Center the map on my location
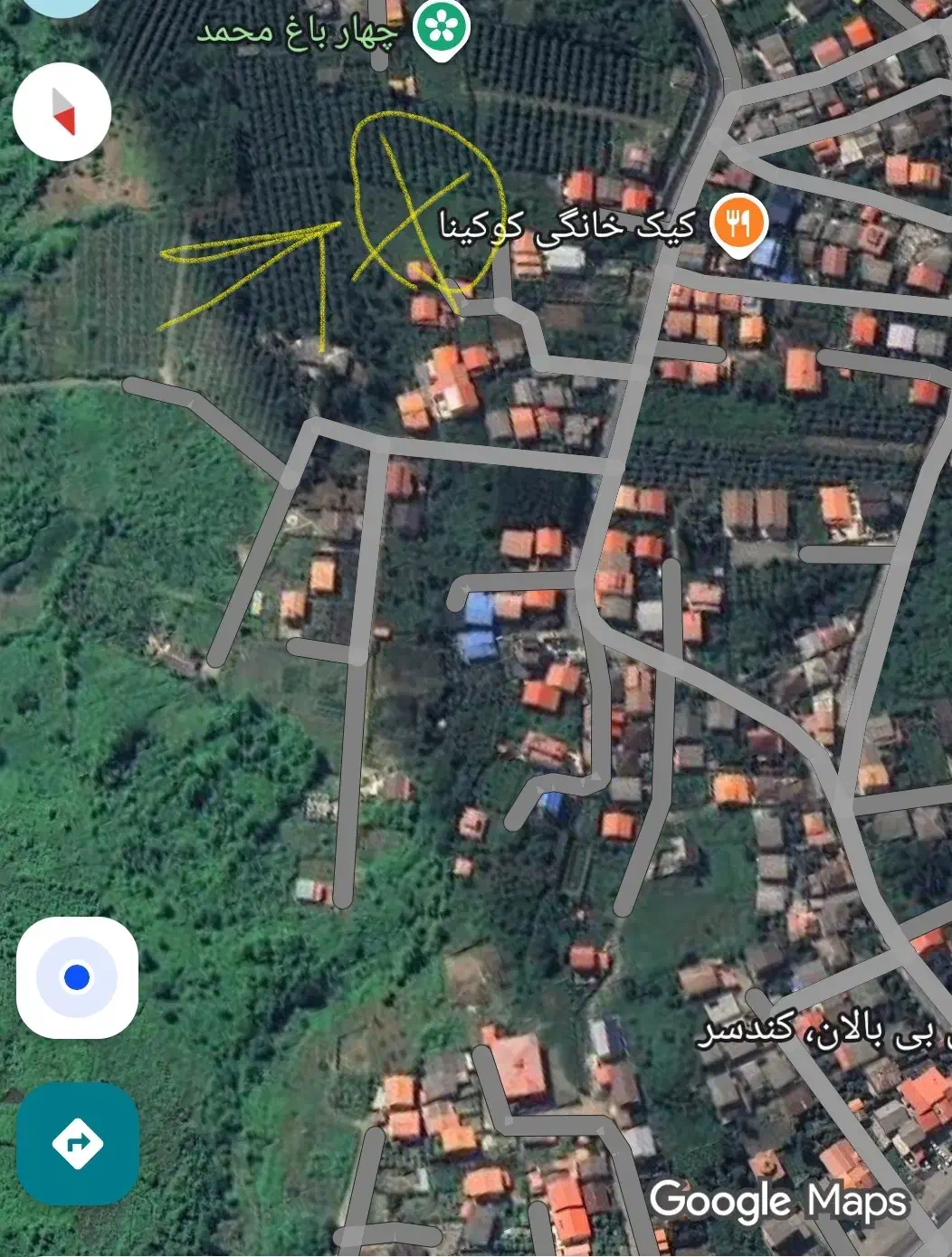952x1257 pixels. (77, 977)
